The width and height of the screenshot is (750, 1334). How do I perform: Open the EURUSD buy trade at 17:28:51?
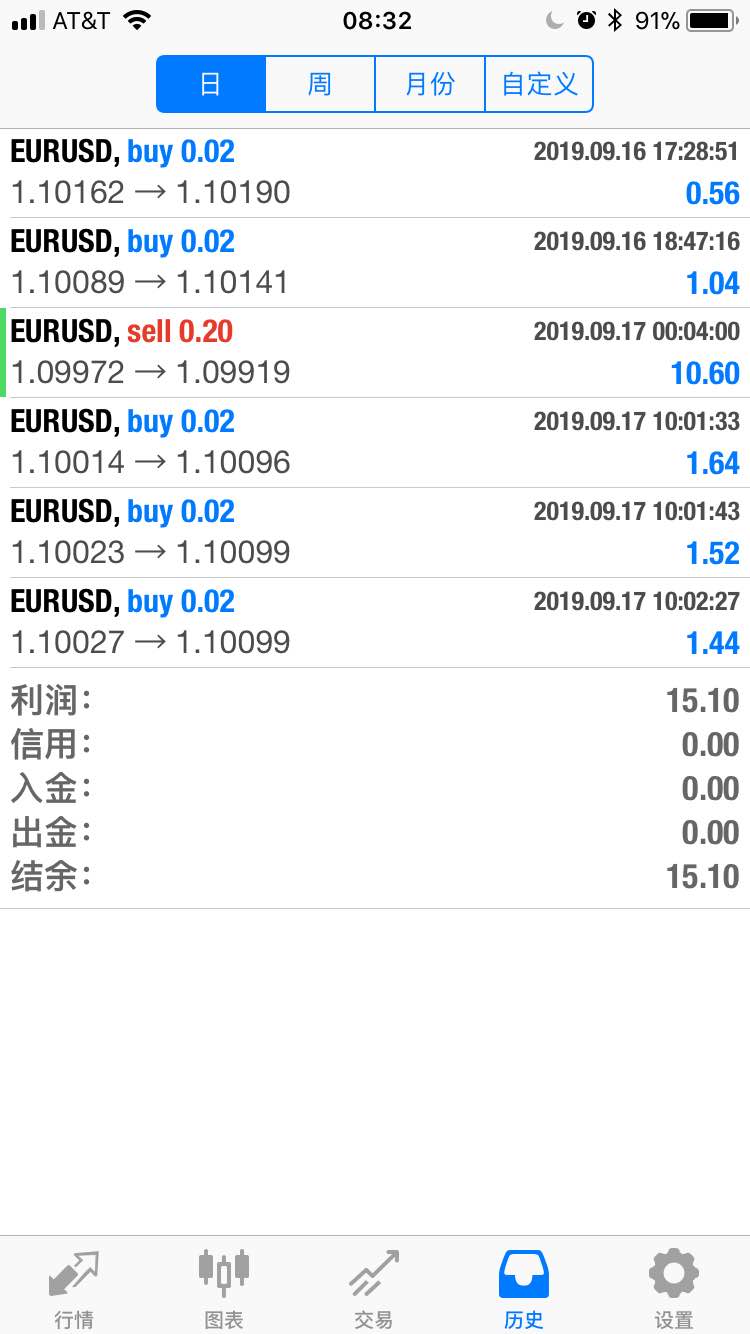click(x=375, y=173)
